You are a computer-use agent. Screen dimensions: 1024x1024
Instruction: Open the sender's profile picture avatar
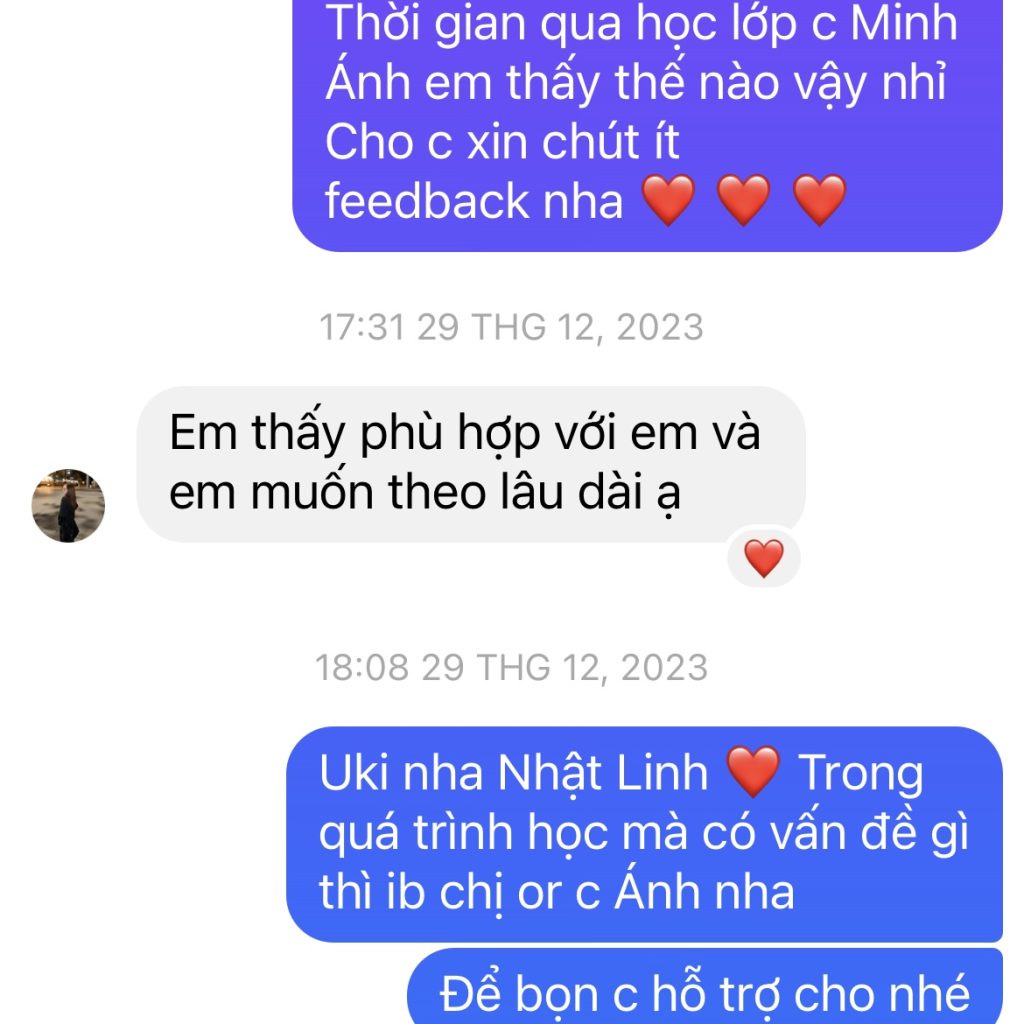(x=68, y=506)
